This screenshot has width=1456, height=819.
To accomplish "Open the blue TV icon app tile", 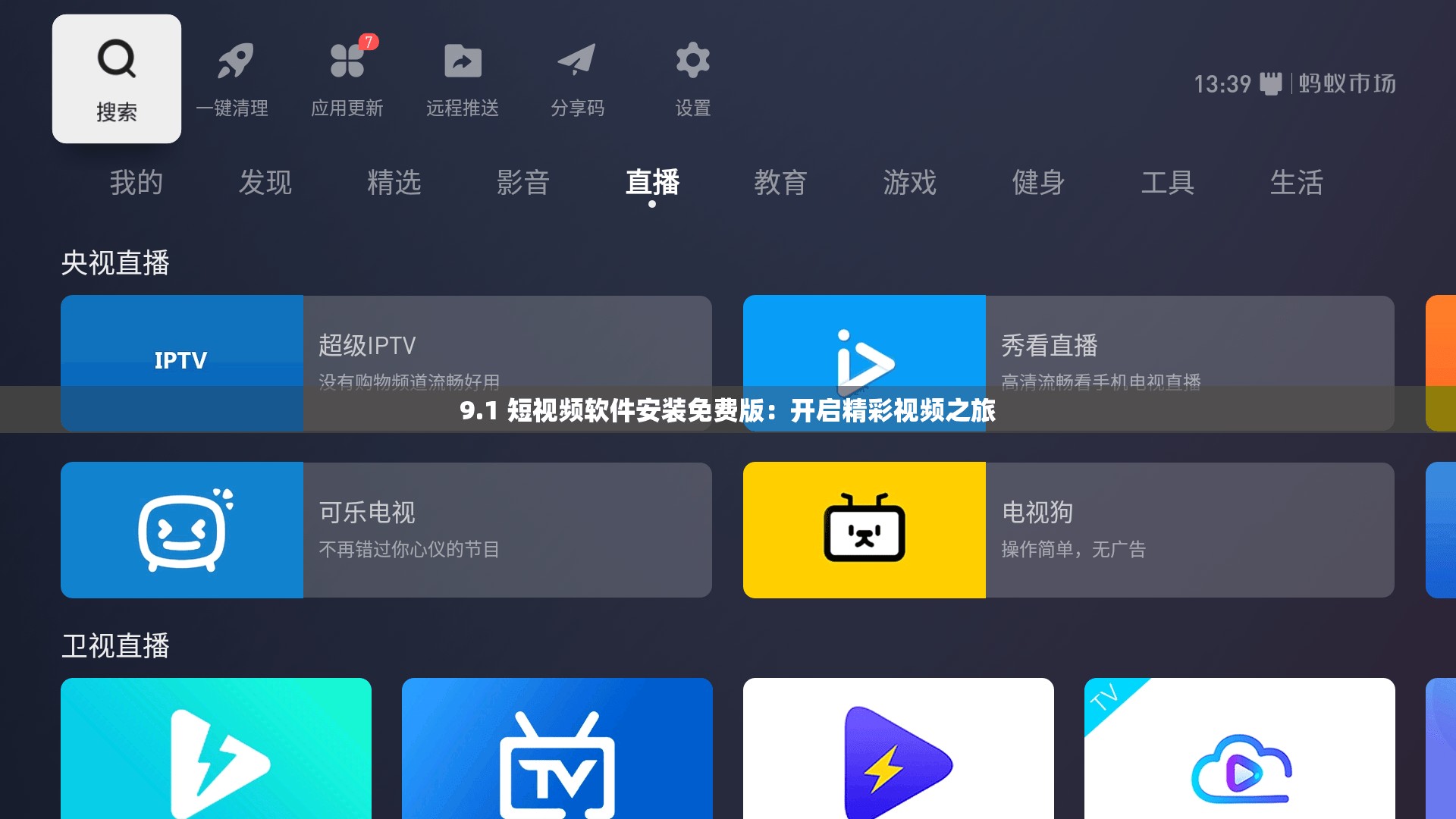I will coord(557,751).
